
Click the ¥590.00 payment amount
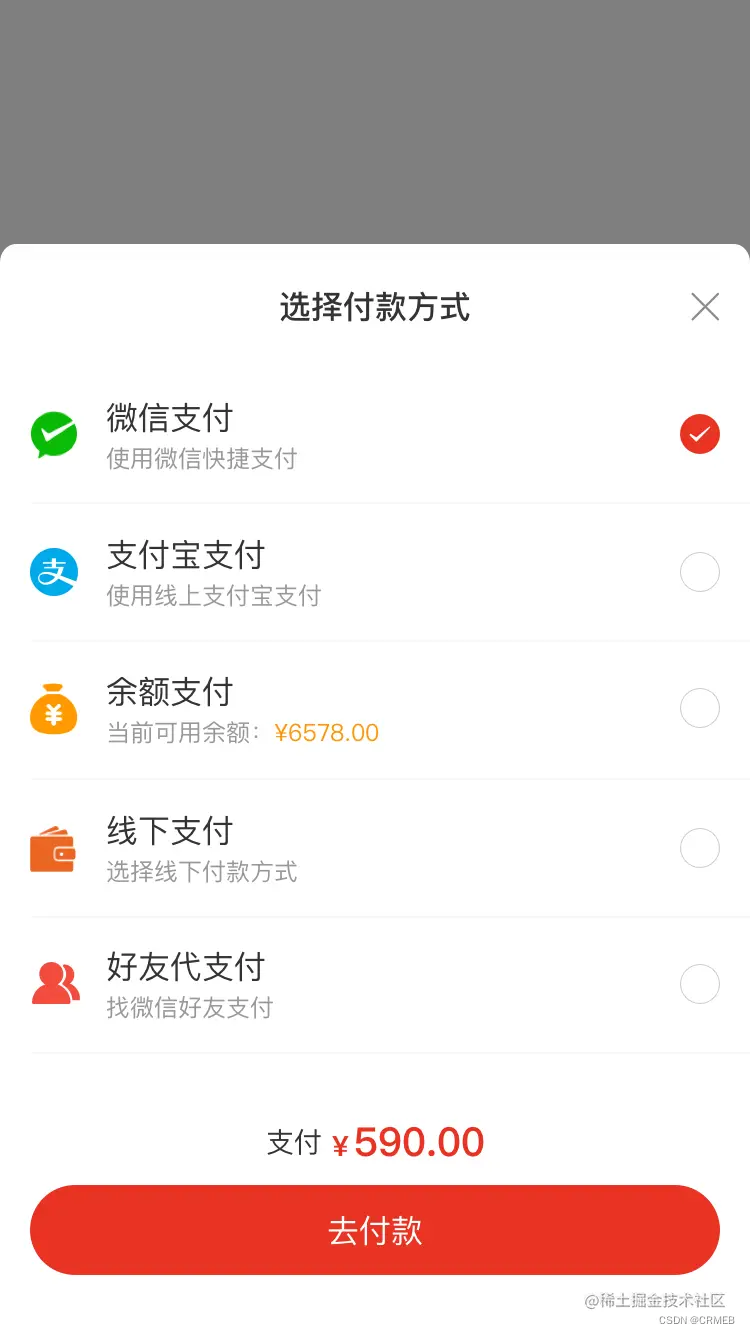click(x=412, y=1141)
